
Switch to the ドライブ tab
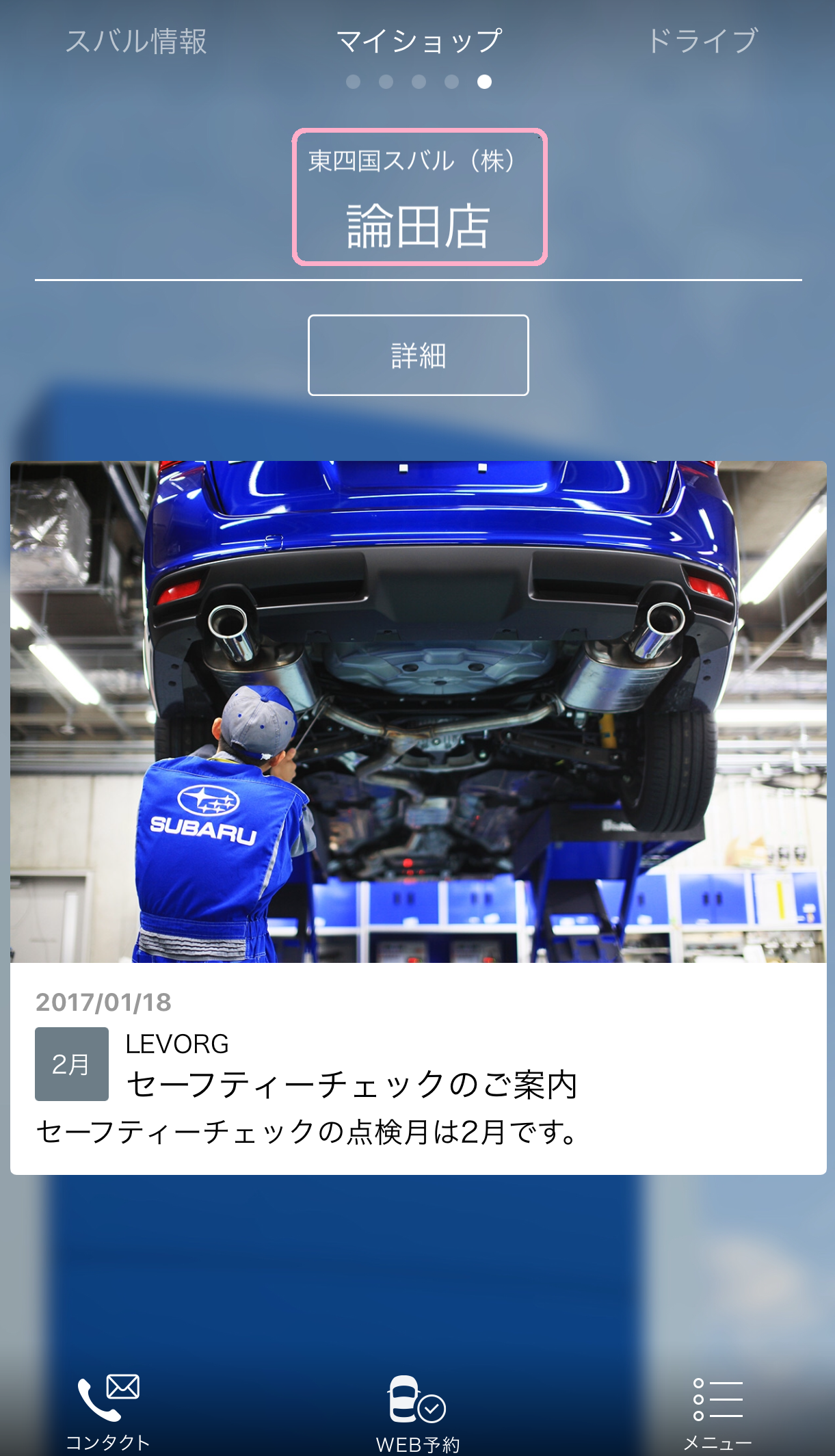click(x=702, y=41)
